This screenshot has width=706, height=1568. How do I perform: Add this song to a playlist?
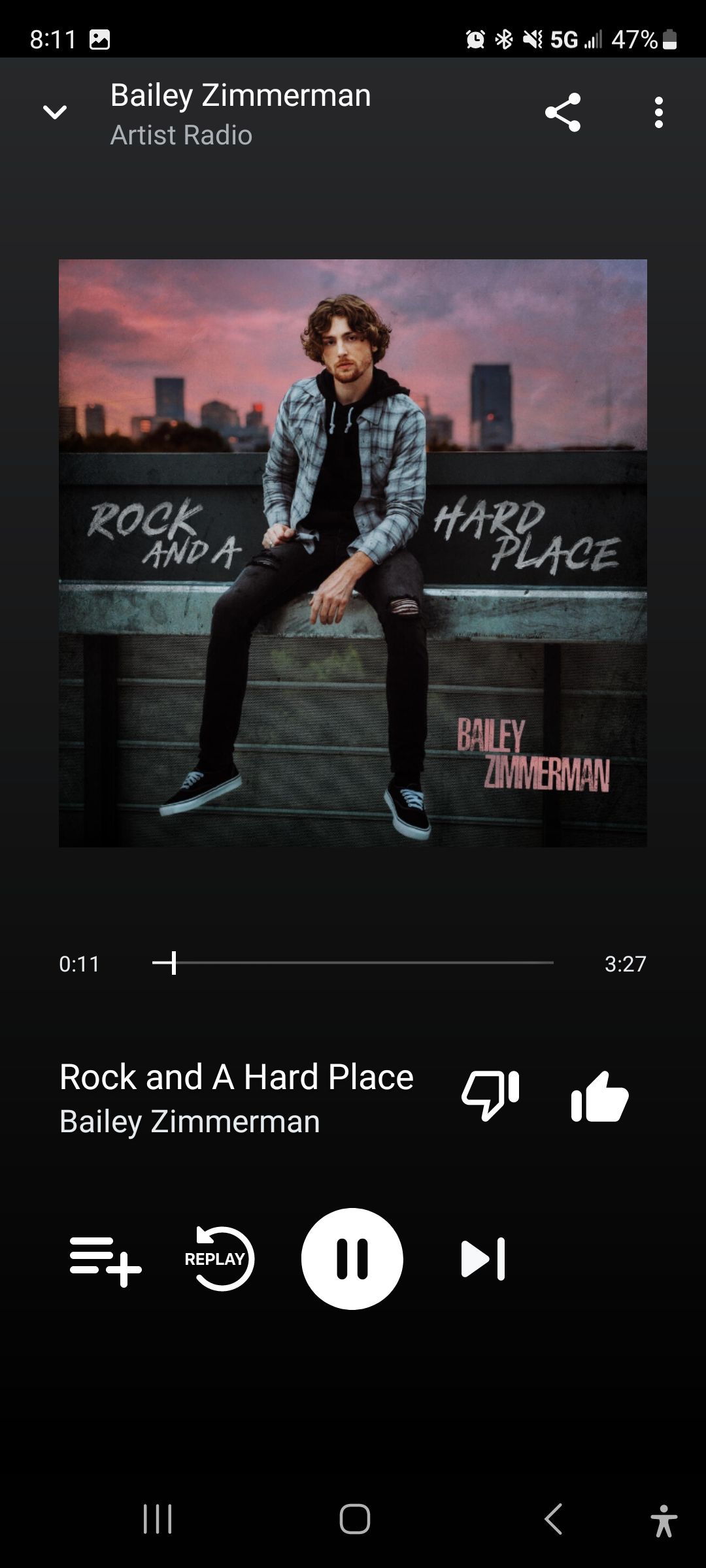click(x=105, y=1260)
